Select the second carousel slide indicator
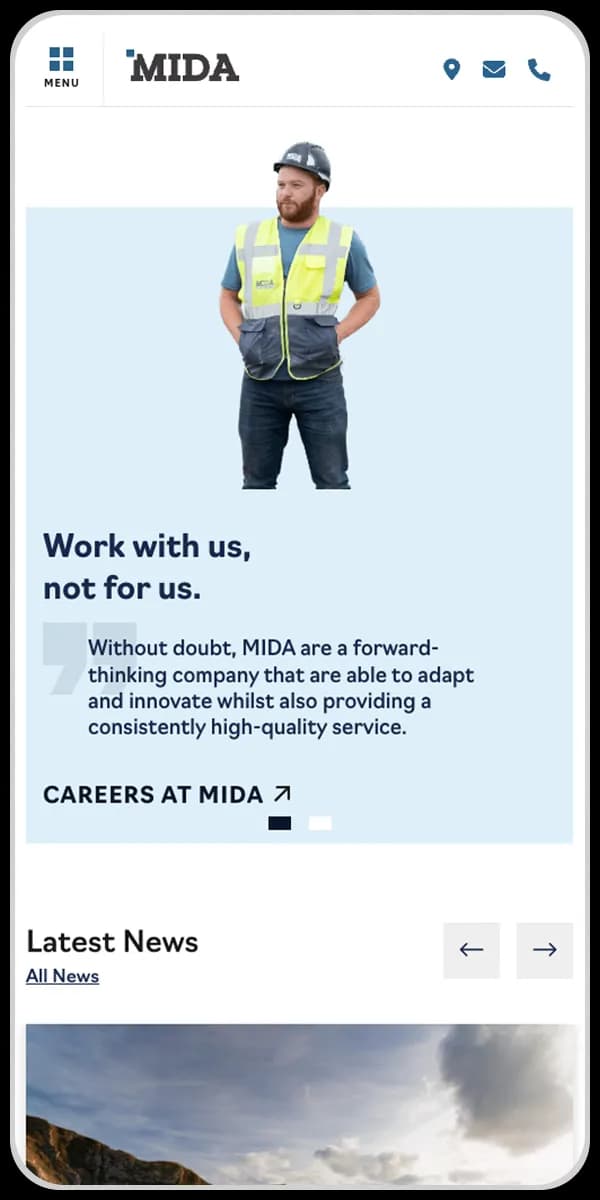Viewport: 600px width, 1200px height. [x=320, y=823]
